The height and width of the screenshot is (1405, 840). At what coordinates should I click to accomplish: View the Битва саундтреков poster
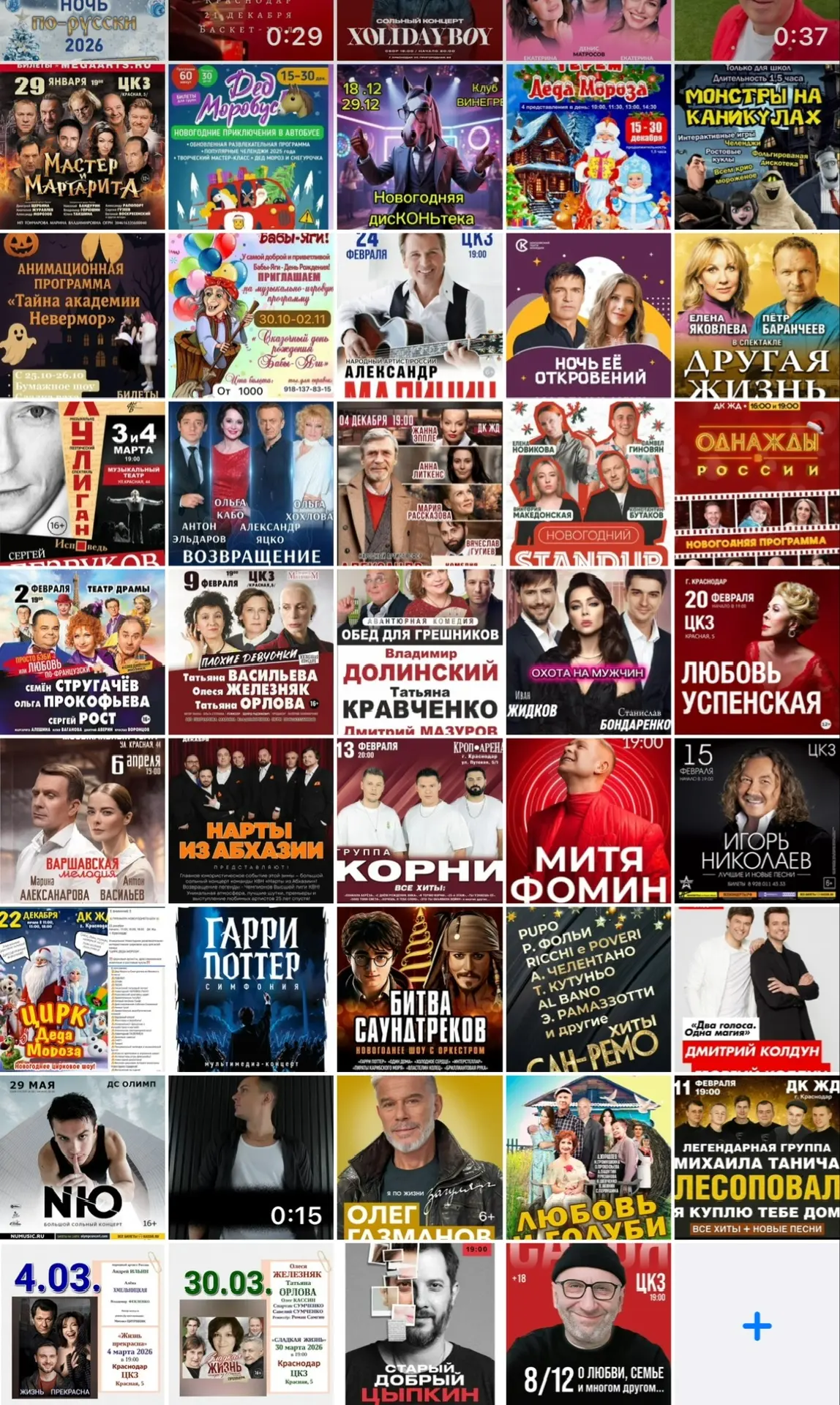pos(419,989)
